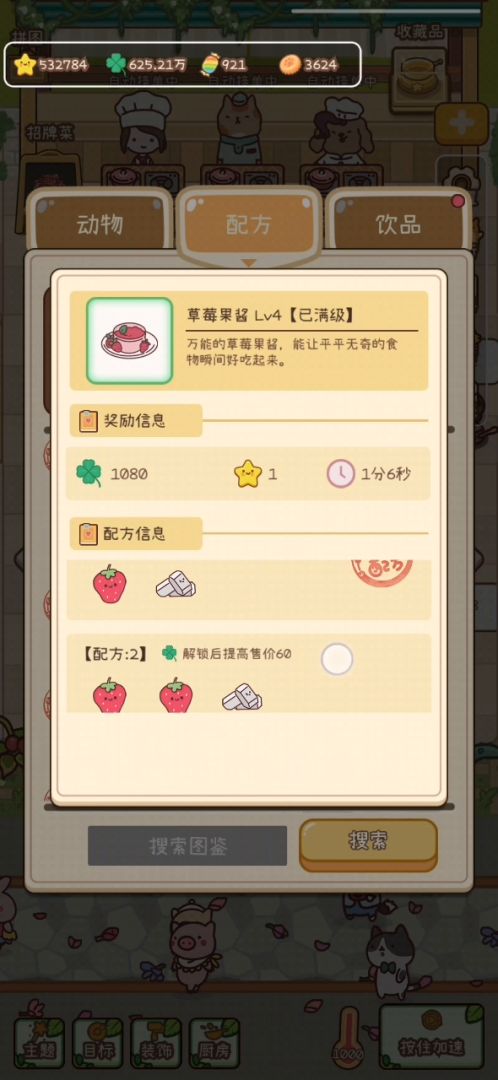498x1080 pixels.
Task: Tap the 搜索图鉴 search field
Action: (187, 846)
